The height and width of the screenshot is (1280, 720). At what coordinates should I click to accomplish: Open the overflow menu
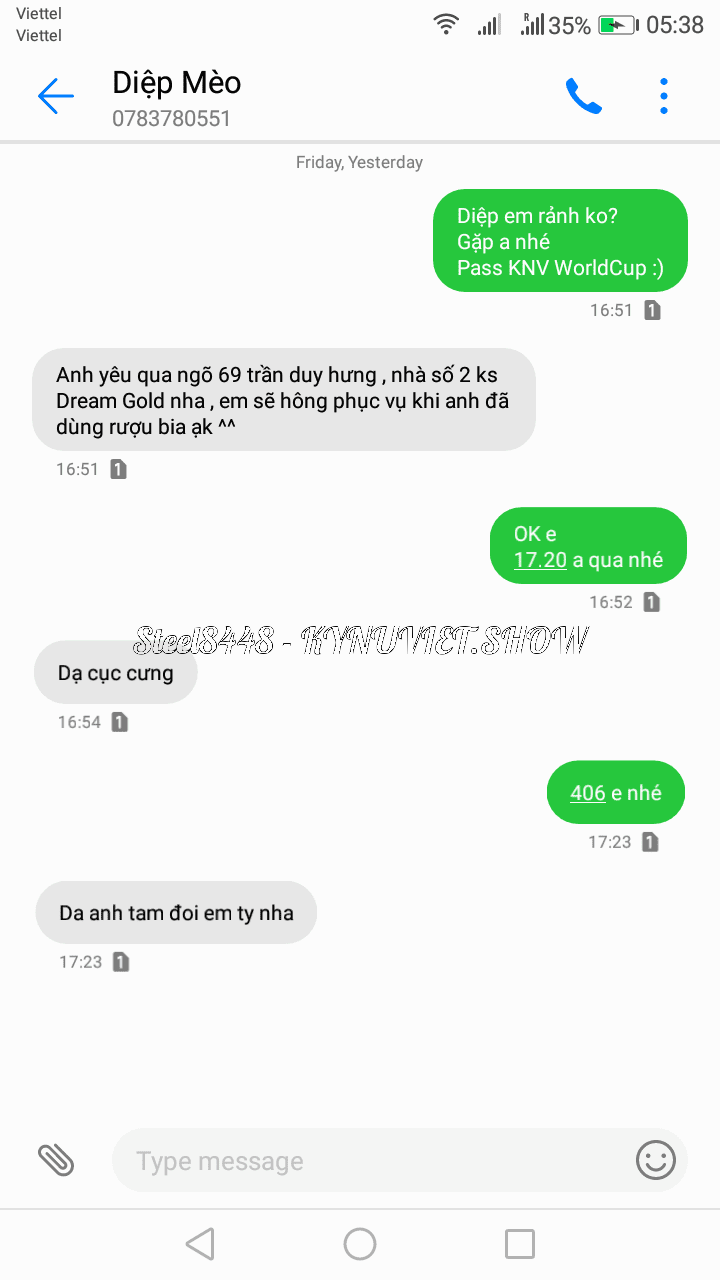663,96
